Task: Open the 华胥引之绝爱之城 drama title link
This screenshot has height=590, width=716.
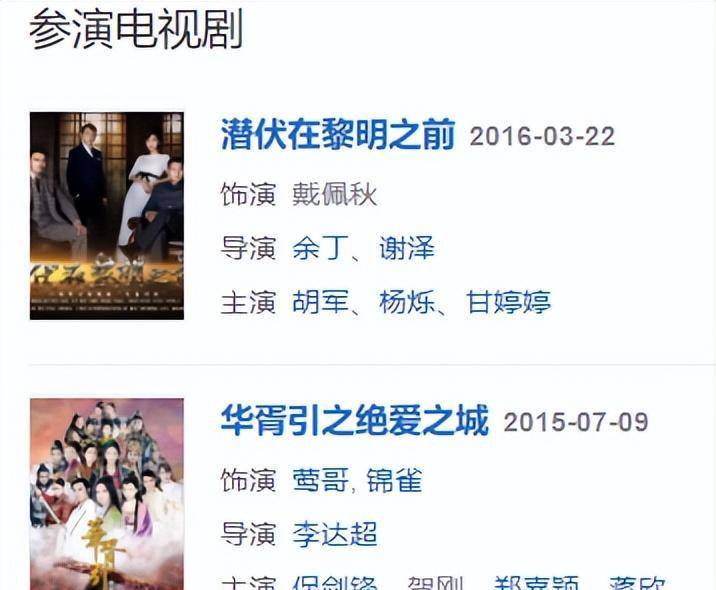Action: click(354, 421)
